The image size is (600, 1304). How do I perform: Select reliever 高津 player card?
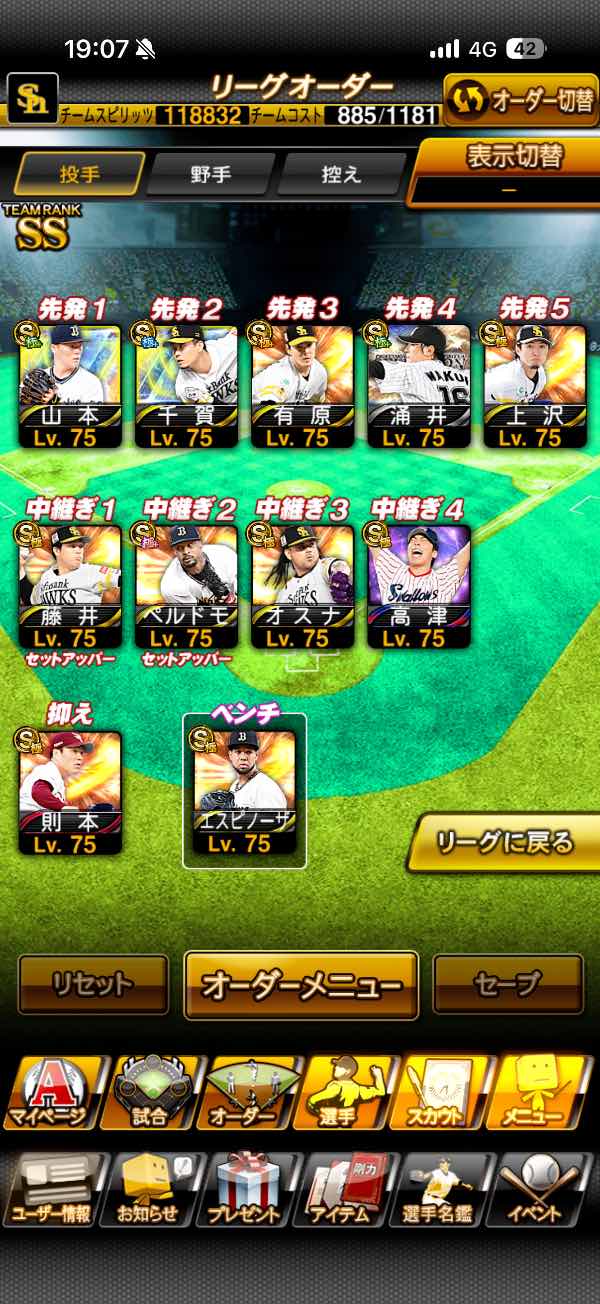(418, 586)
